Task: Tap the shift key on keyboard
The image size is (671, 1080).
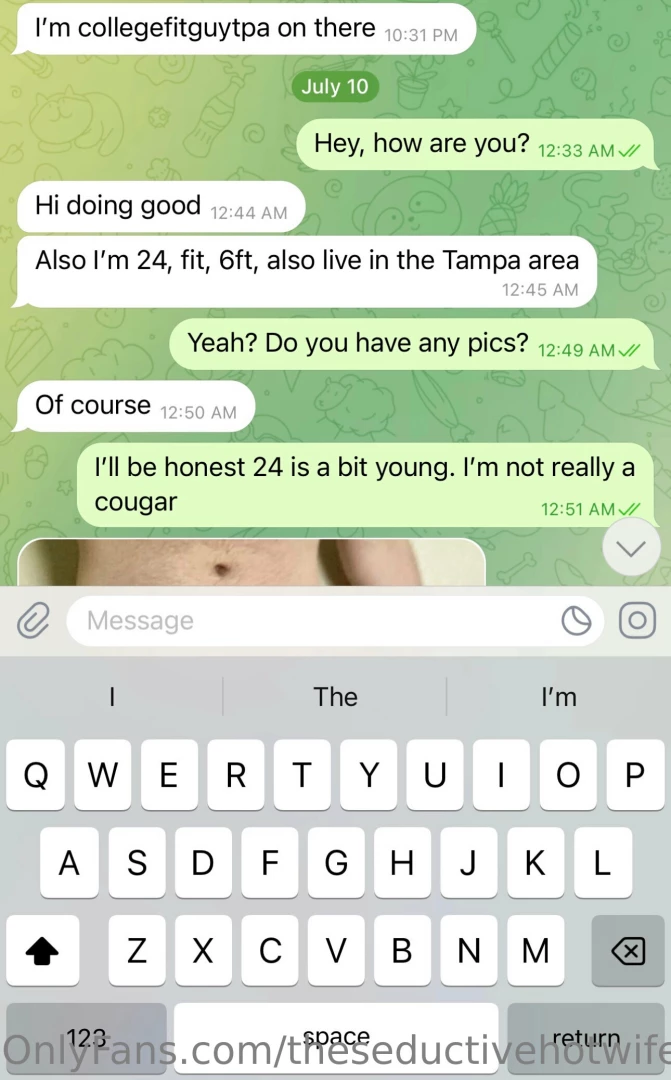Action: [42, 951]
